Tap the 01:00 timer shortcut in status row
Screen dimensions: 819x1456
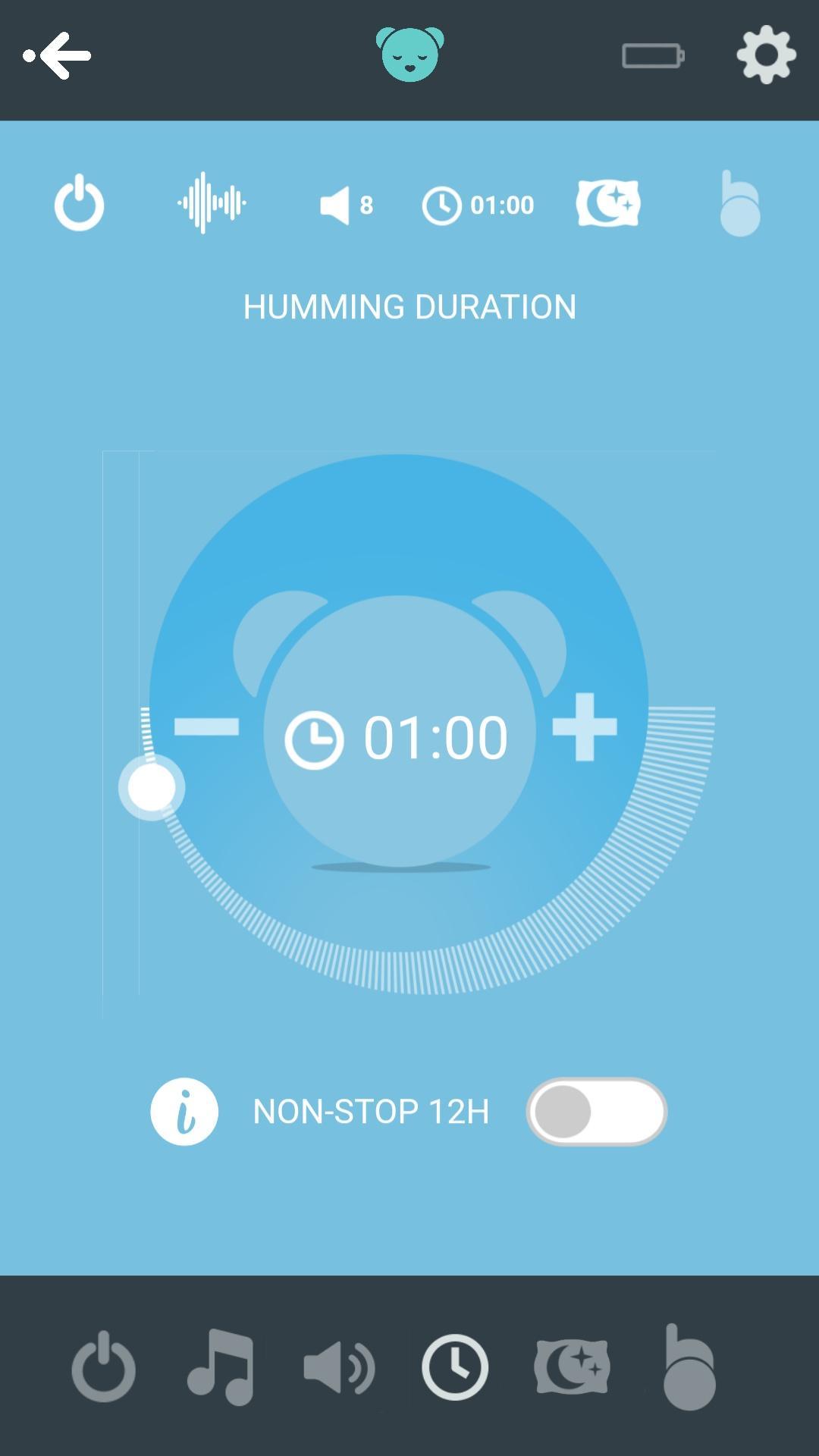click(478, 206)
